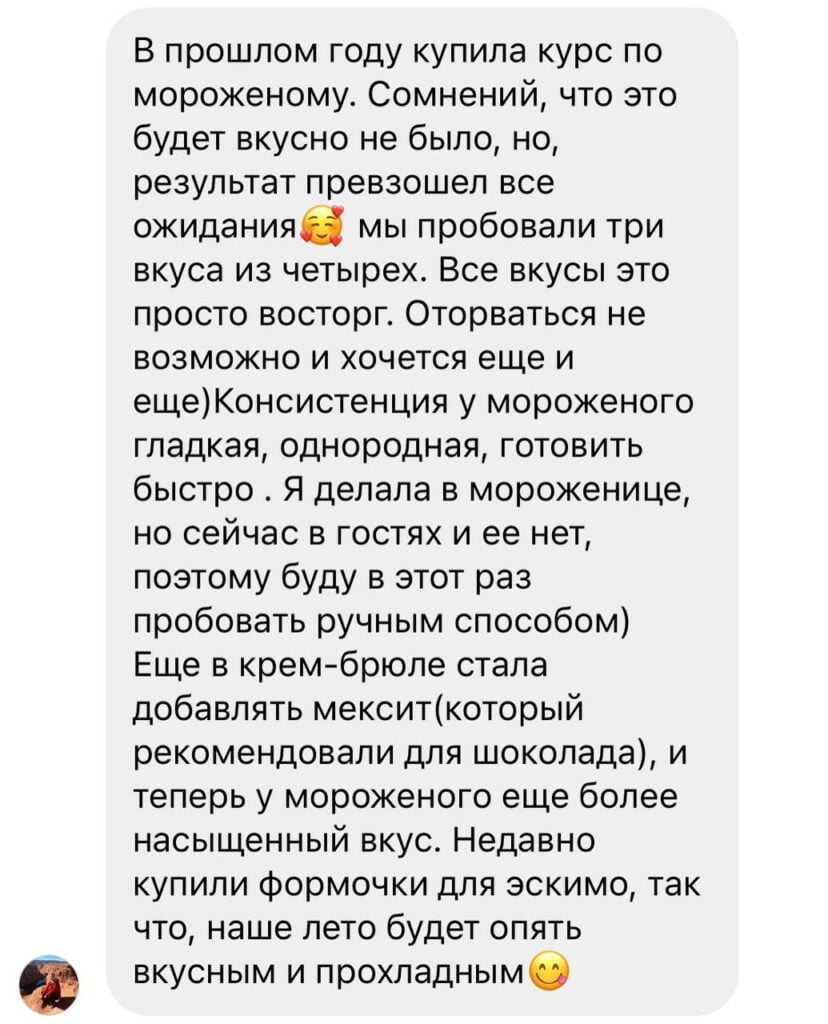
Task: Open the sender's profile avatar
Action: tap(48, 984)
